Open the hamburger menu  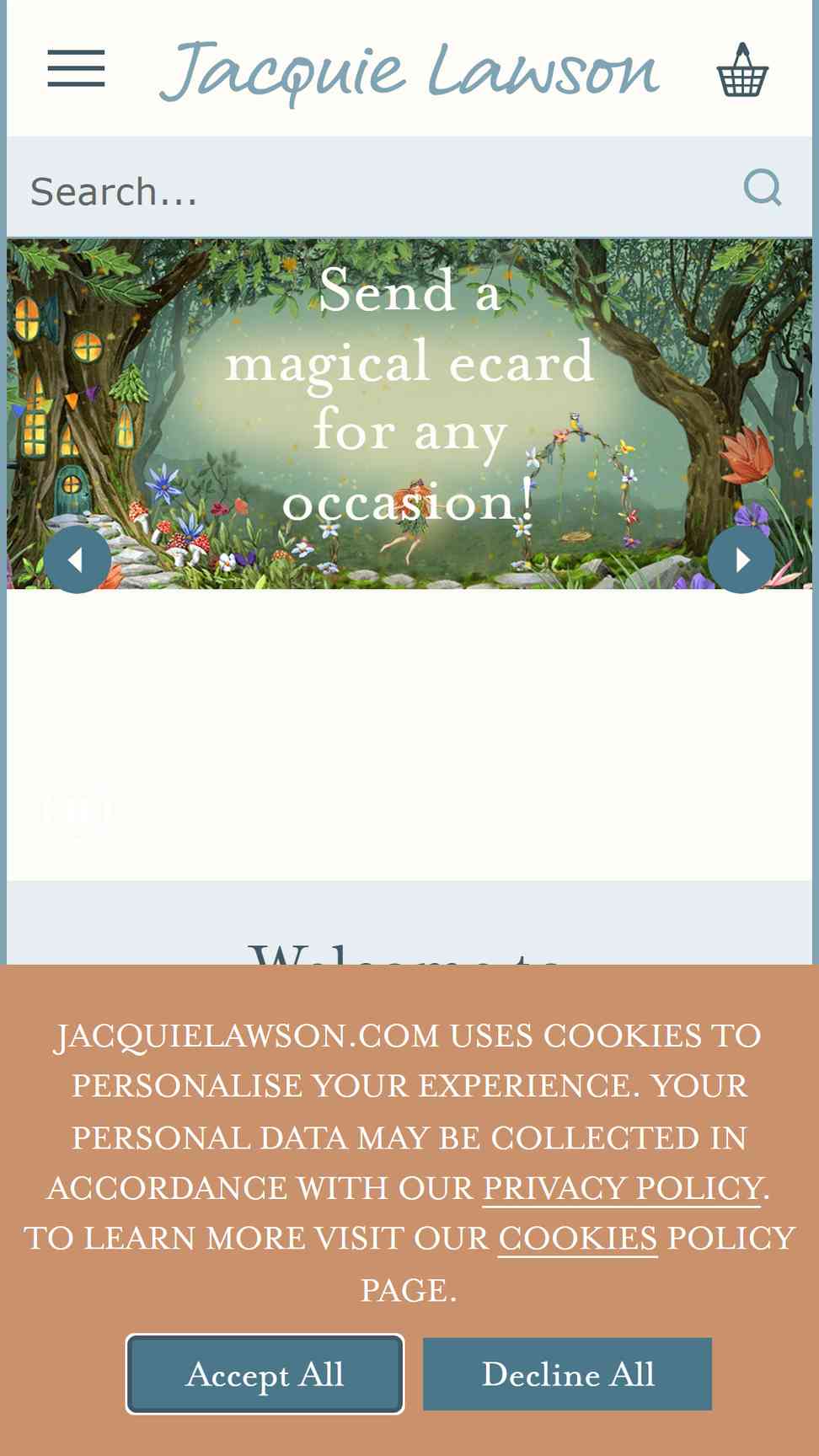[76, 68]
